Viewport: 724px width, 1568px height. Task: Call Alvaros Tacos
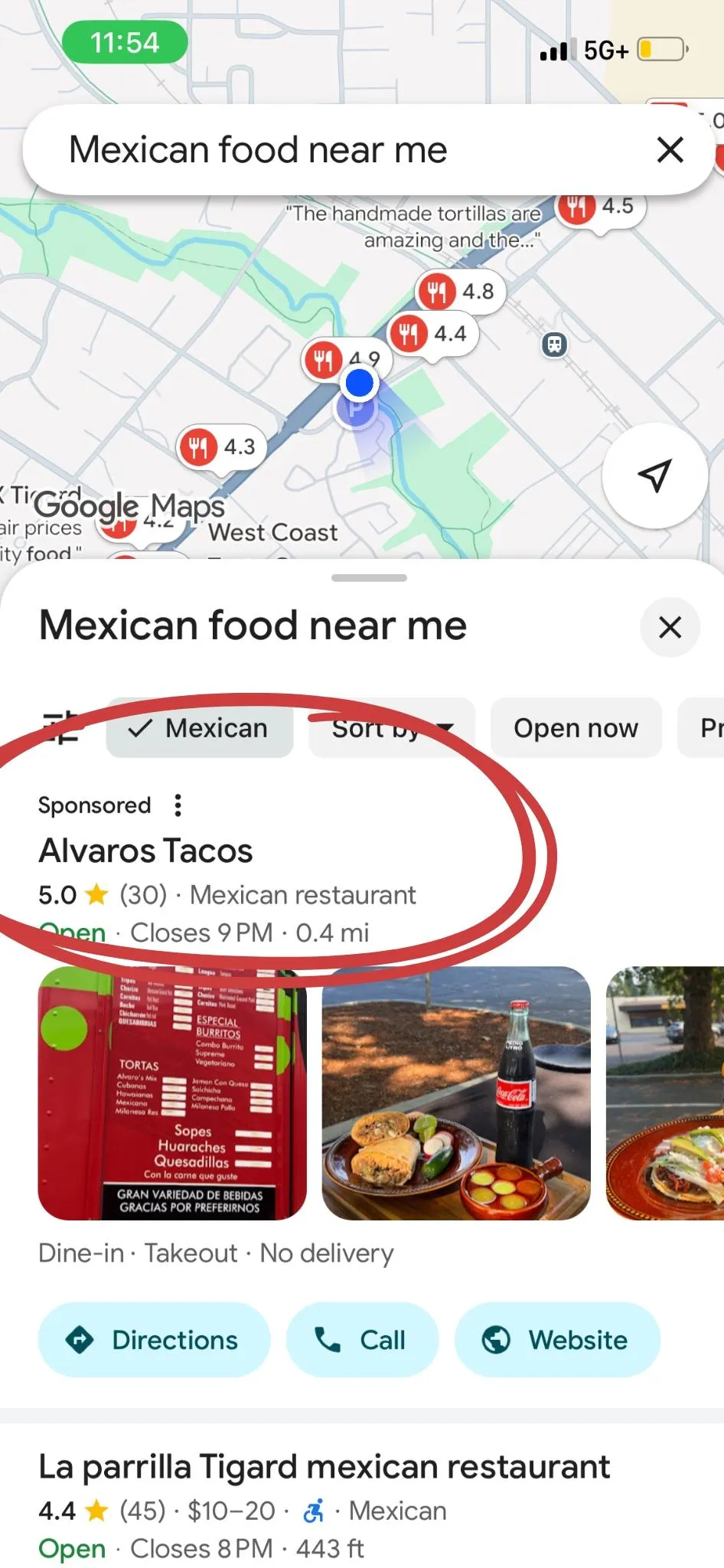[362, 1340]
